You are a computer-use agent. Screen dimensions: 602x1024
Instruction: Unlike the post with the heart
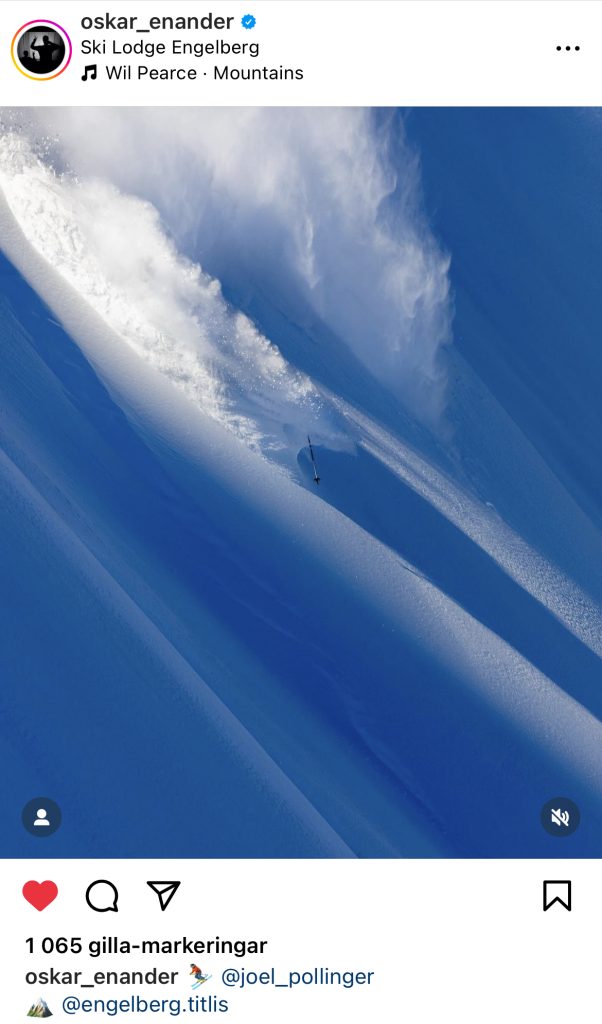pyautogui.click(x=40, y=895)
